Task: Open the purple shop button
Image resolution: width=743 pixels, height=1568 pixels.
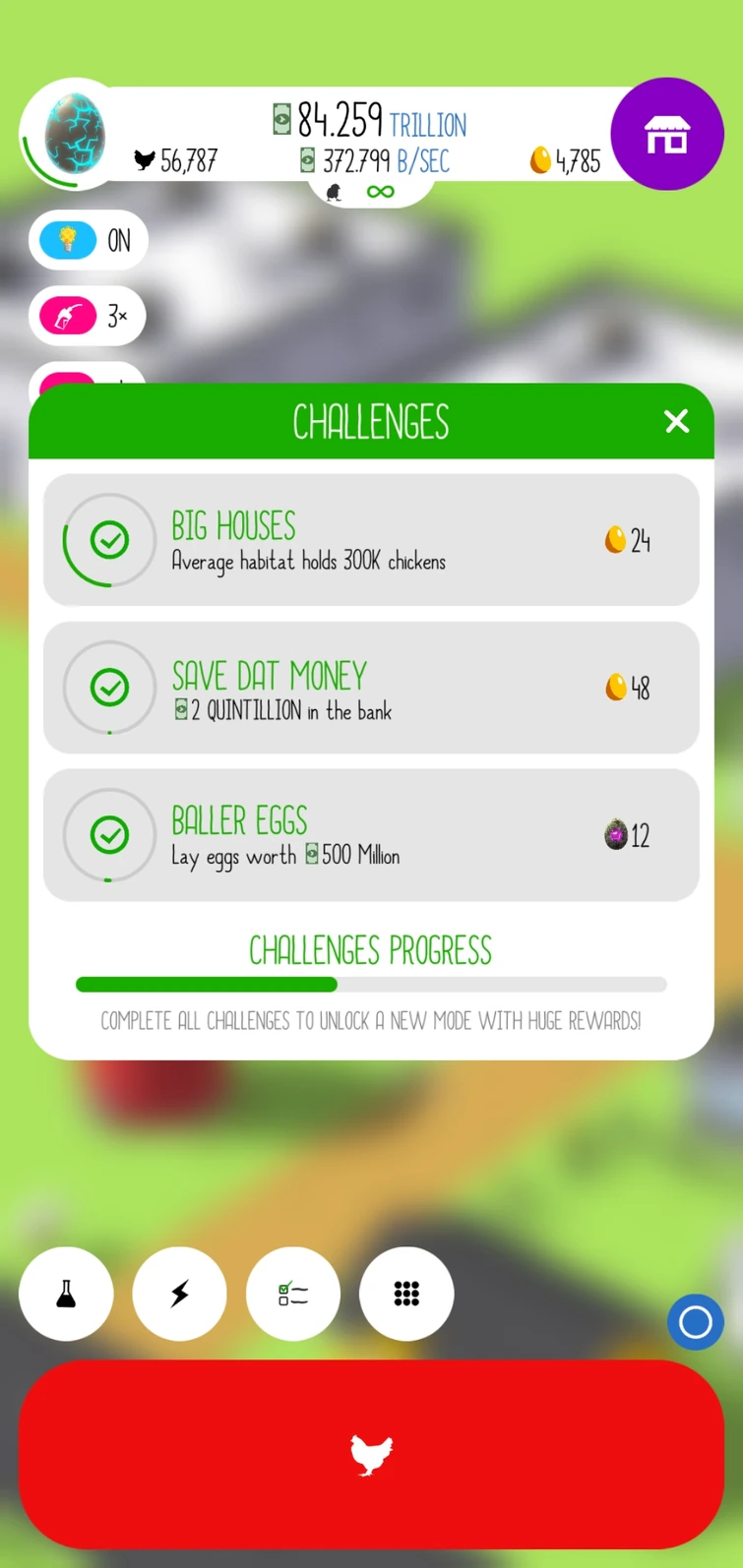Action: [666, 134]
